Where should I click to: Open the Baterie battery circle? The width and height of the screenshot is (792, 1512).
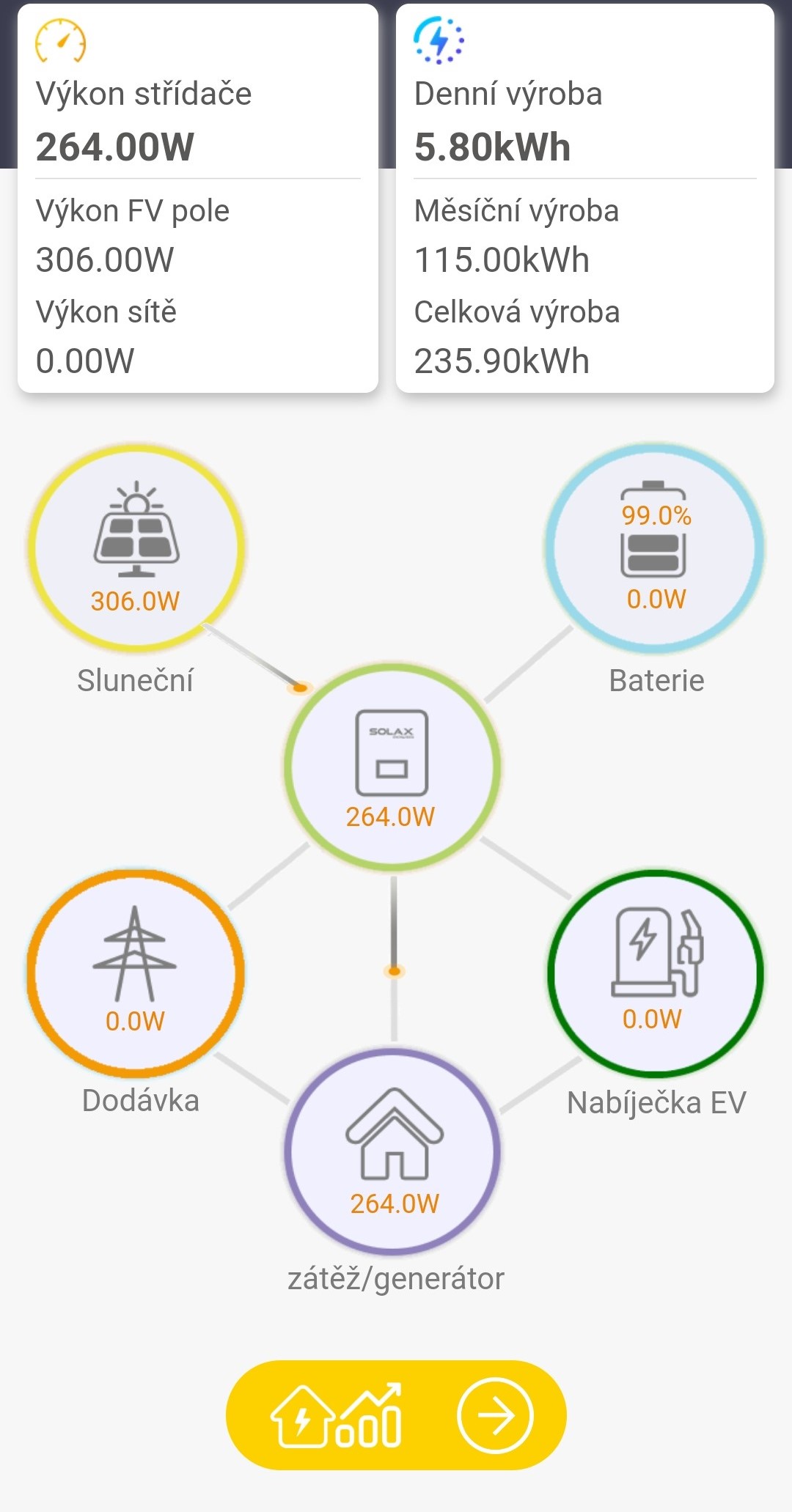point(656,547)
